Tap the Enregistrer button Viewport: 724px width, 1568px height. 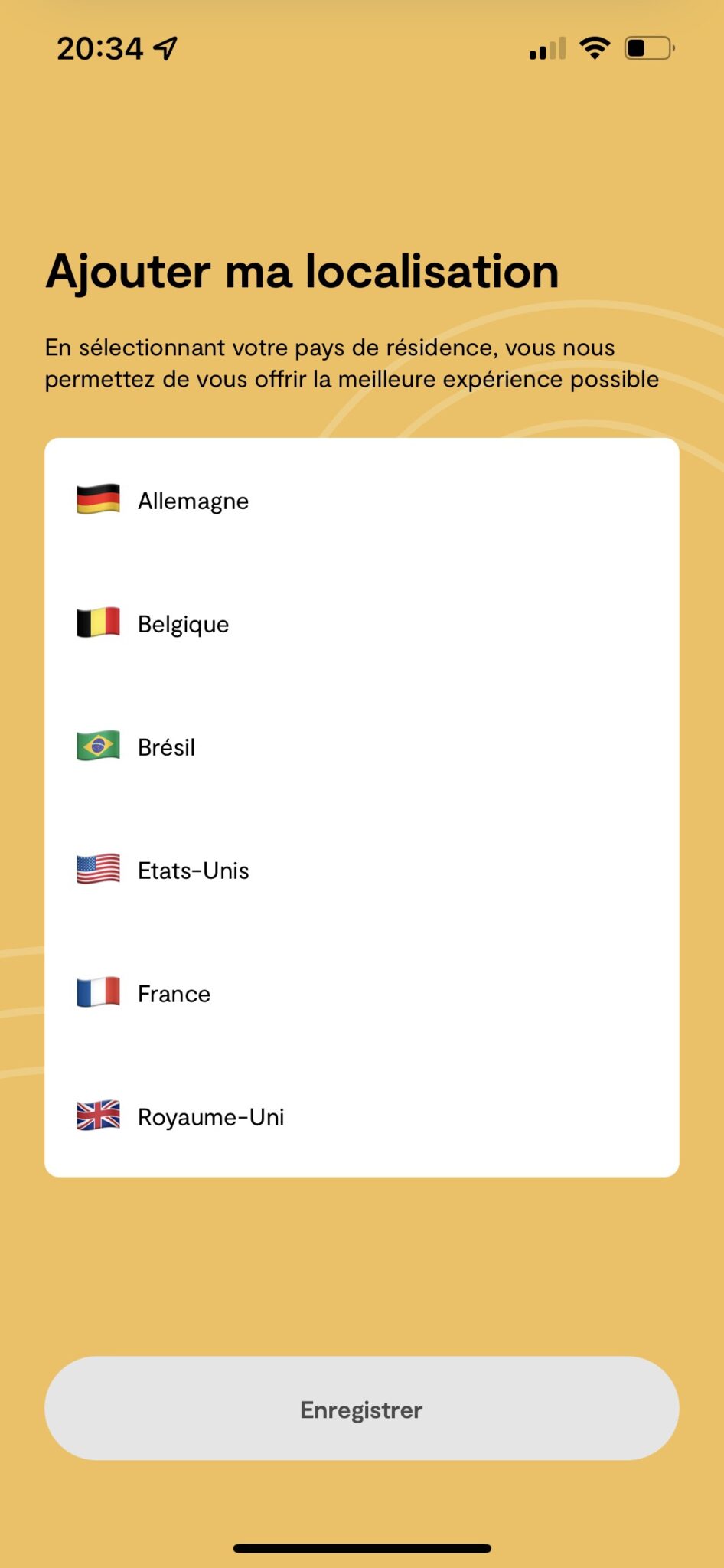[361, 1408]
